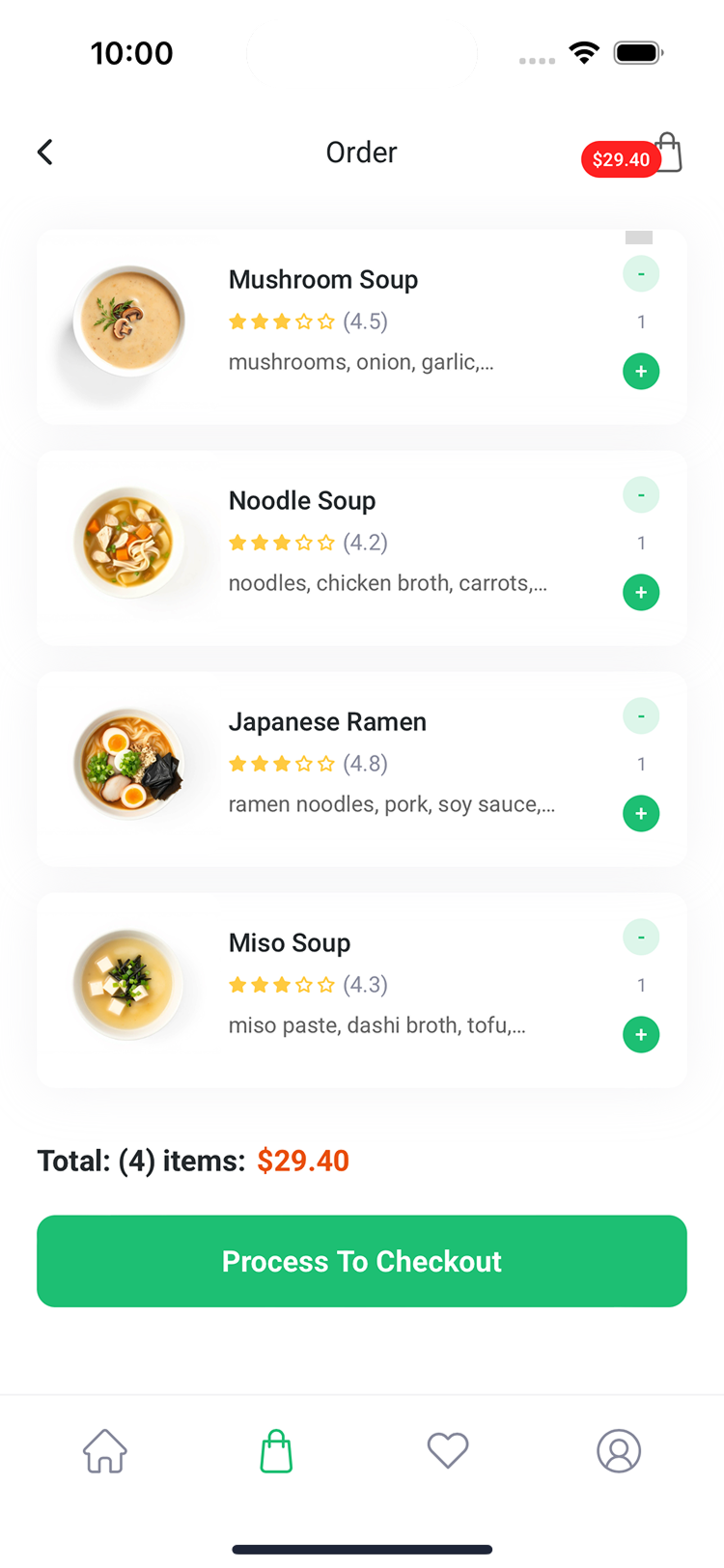Decrease Miso Soup quantity
Image resolution: width=724 pixels, height=1568 pixels.
pos(641,938)
